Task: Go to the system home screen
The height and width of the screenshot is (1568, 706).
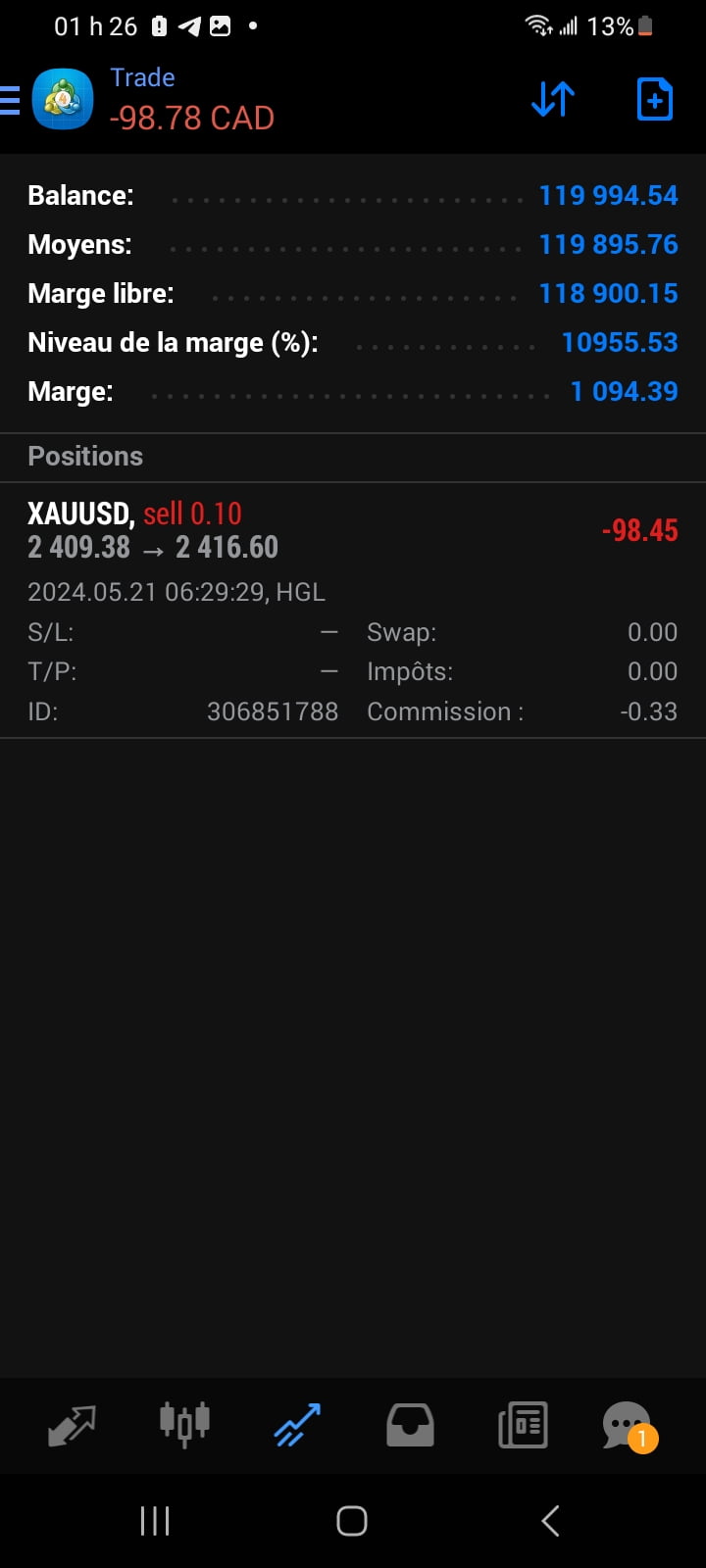Action: [x=352, y=1521]
